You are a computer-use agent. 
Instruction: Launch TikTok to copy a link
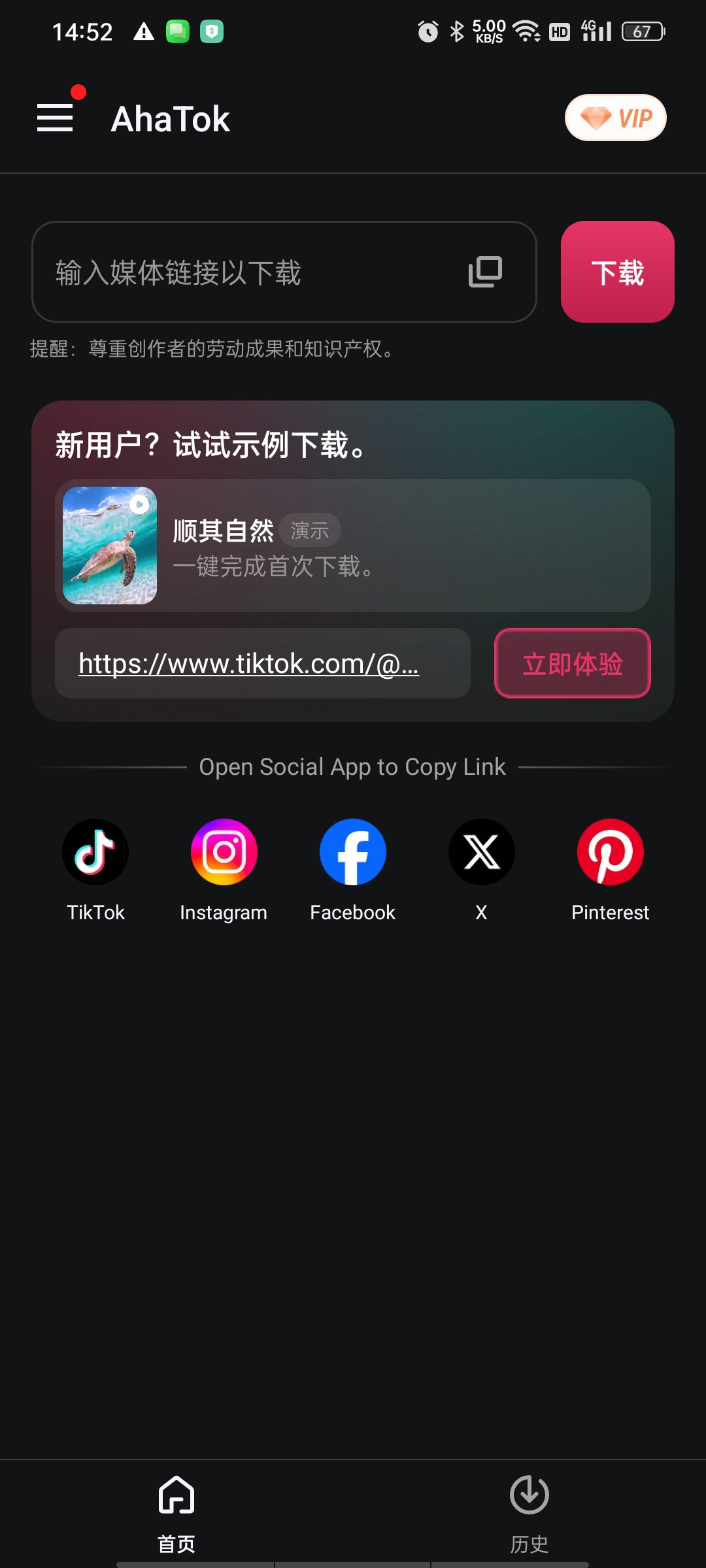(x=95, y=870)
